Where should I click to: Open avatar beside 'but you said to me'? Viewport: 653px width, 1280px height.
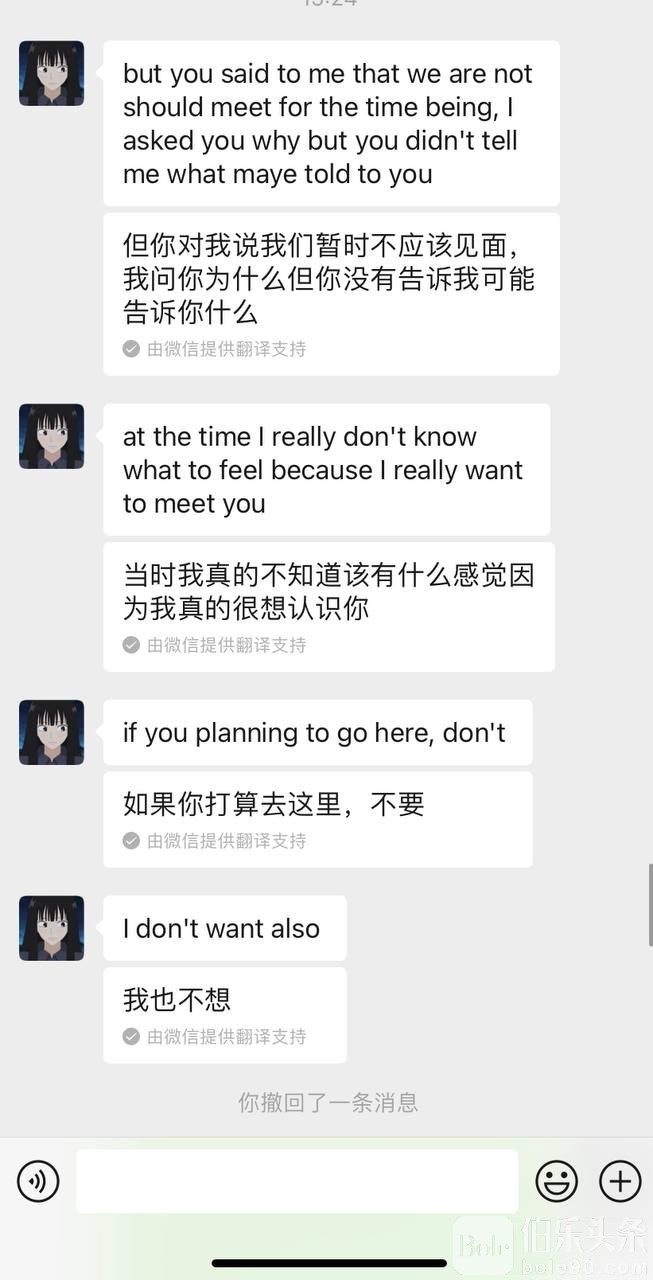tap(51, 73)
